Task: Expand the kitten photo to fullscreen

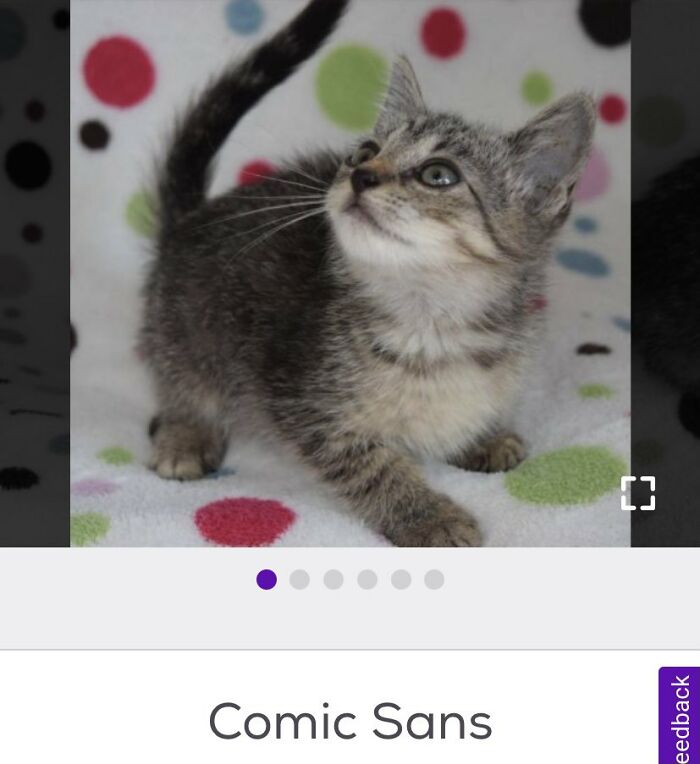Action: click(x=637, y=493)
